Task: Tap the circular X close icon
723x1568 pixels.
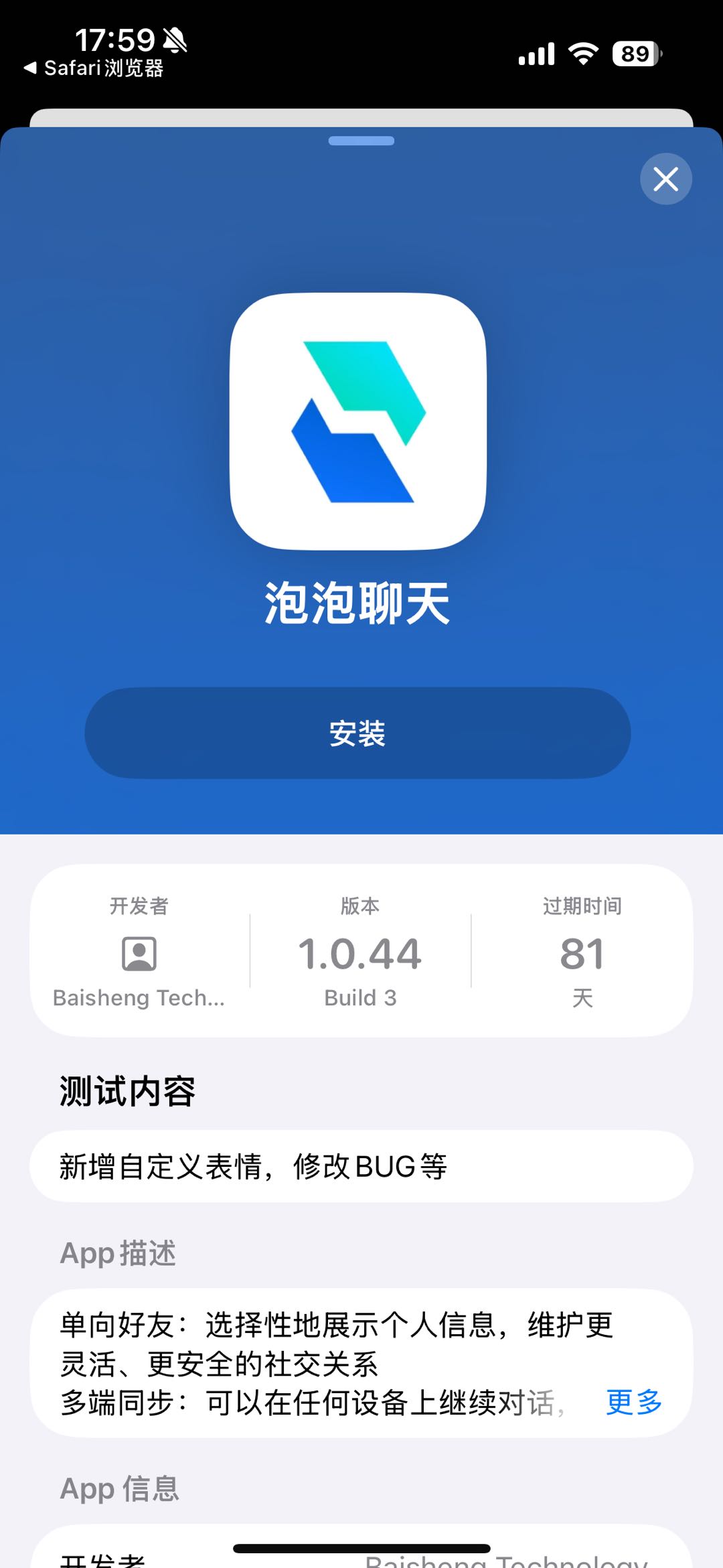Action: 665,179
